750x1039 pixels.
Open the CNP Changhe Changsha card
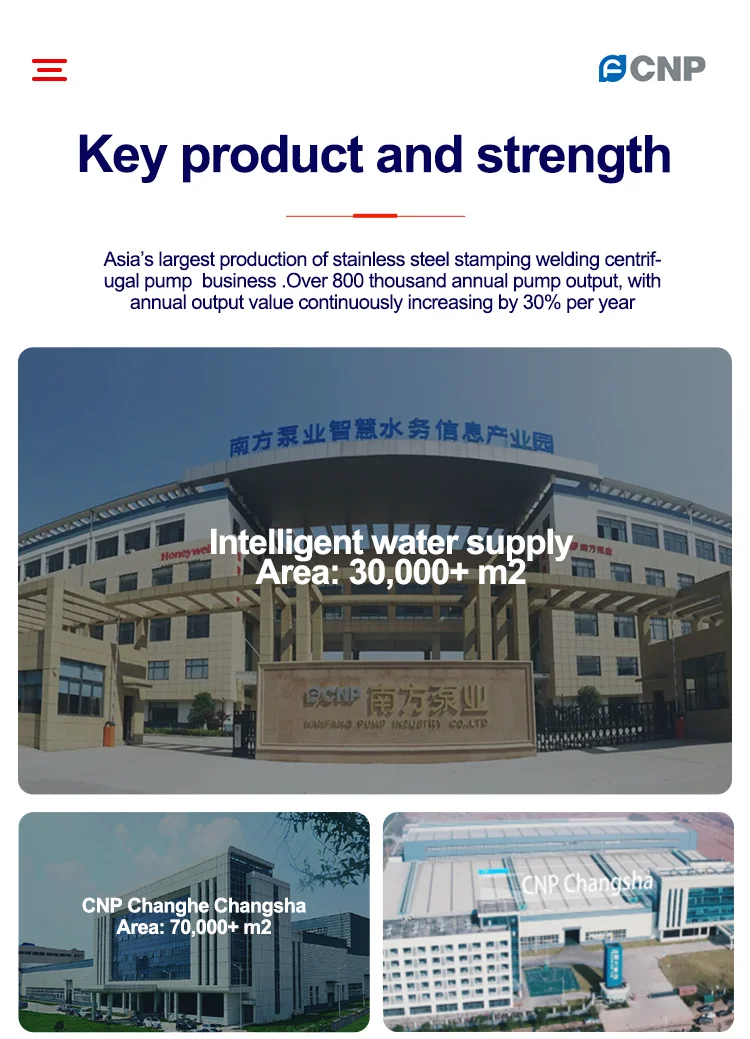coord(194,922)
